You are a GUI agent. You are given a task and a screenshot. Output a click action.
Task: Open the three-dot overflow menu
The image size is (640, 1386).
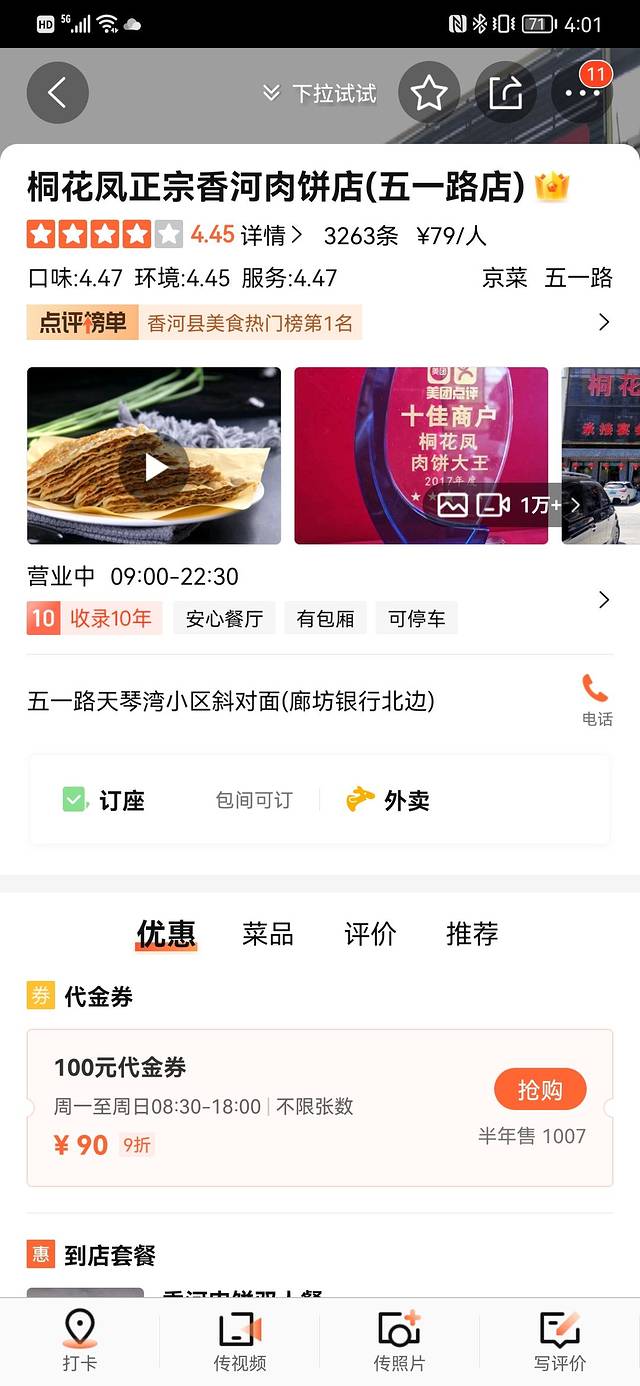[582, 93]
